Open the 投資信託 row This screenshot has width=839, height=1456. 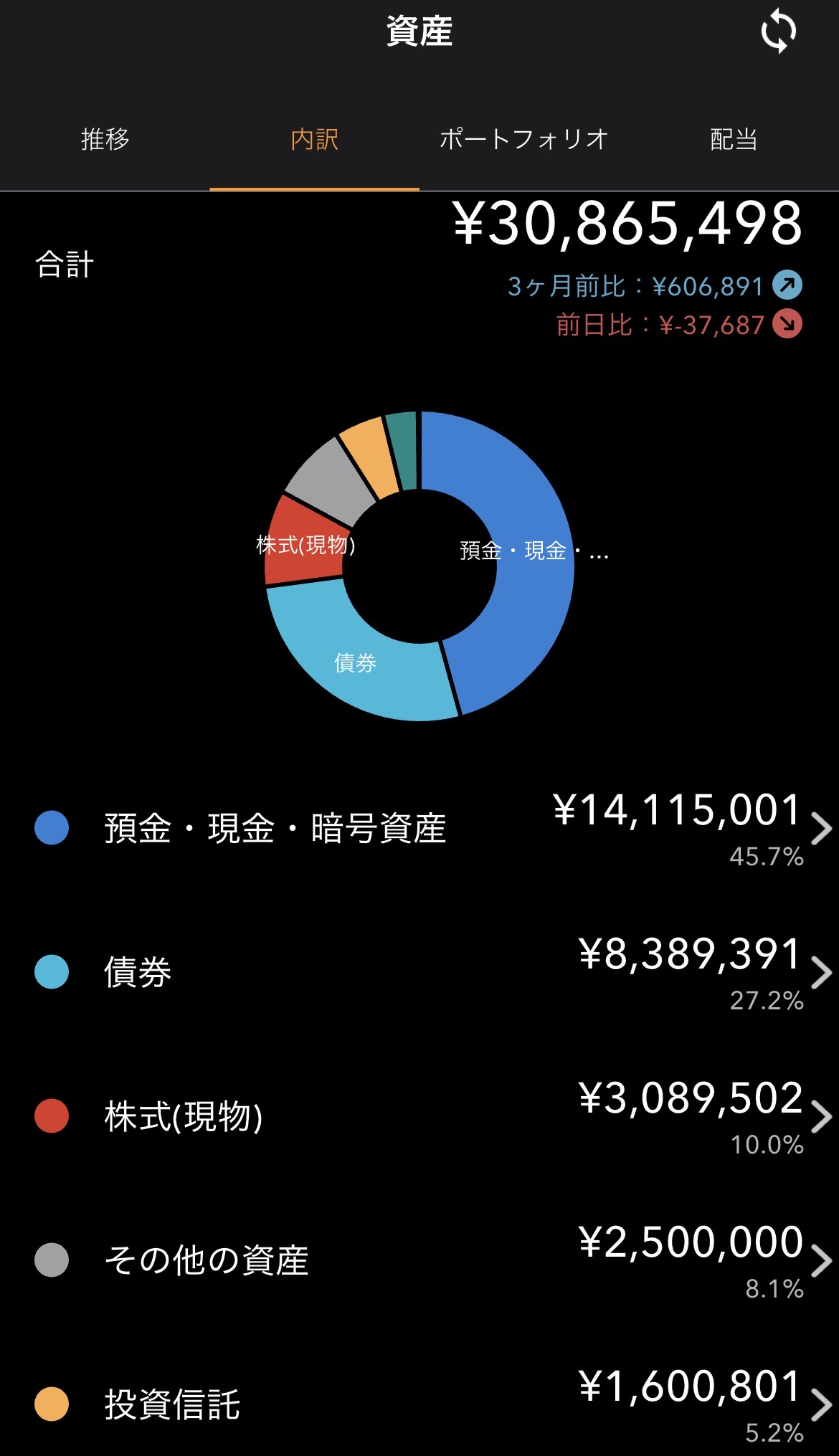[x=419, y=1404]
